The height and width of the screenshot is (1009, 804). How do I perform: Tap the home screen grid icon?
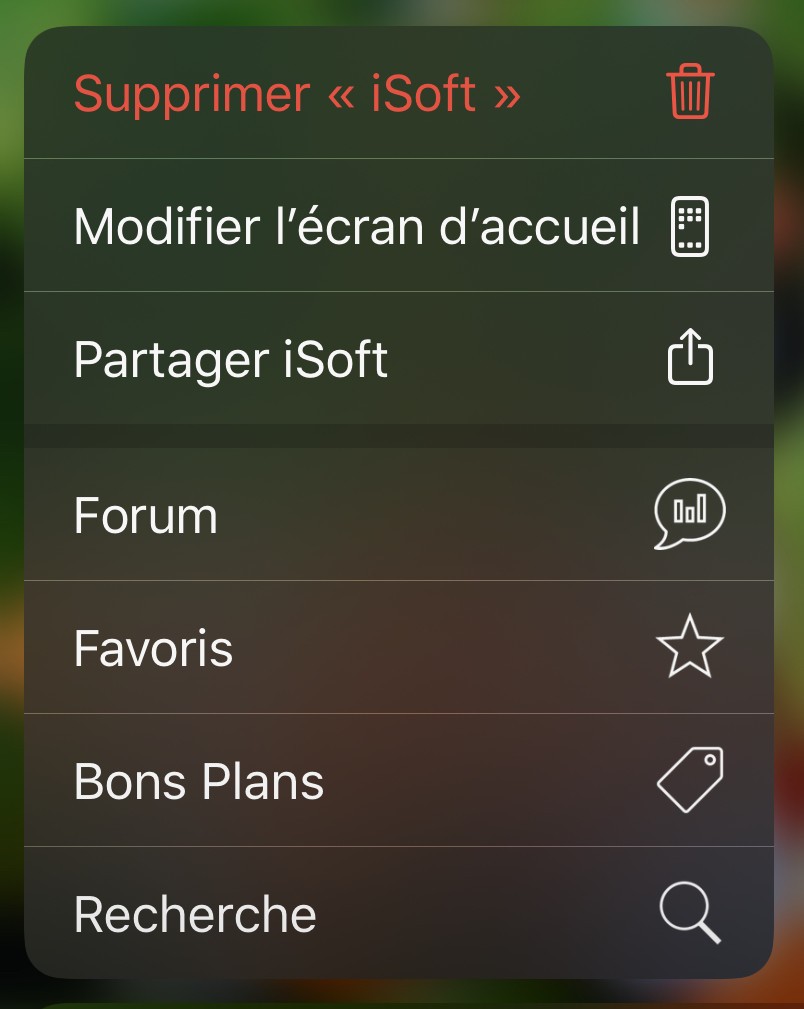click(690, 225)
